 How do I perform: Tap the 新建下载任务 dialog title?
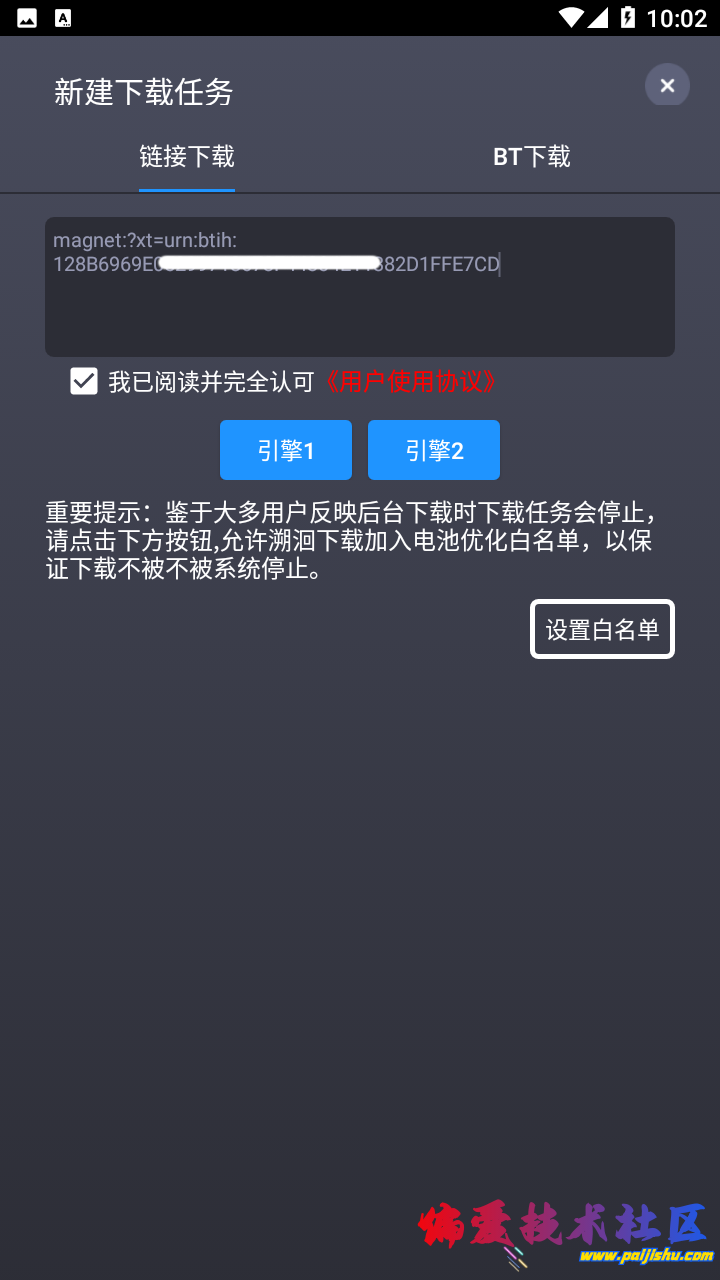pos(143,93)
